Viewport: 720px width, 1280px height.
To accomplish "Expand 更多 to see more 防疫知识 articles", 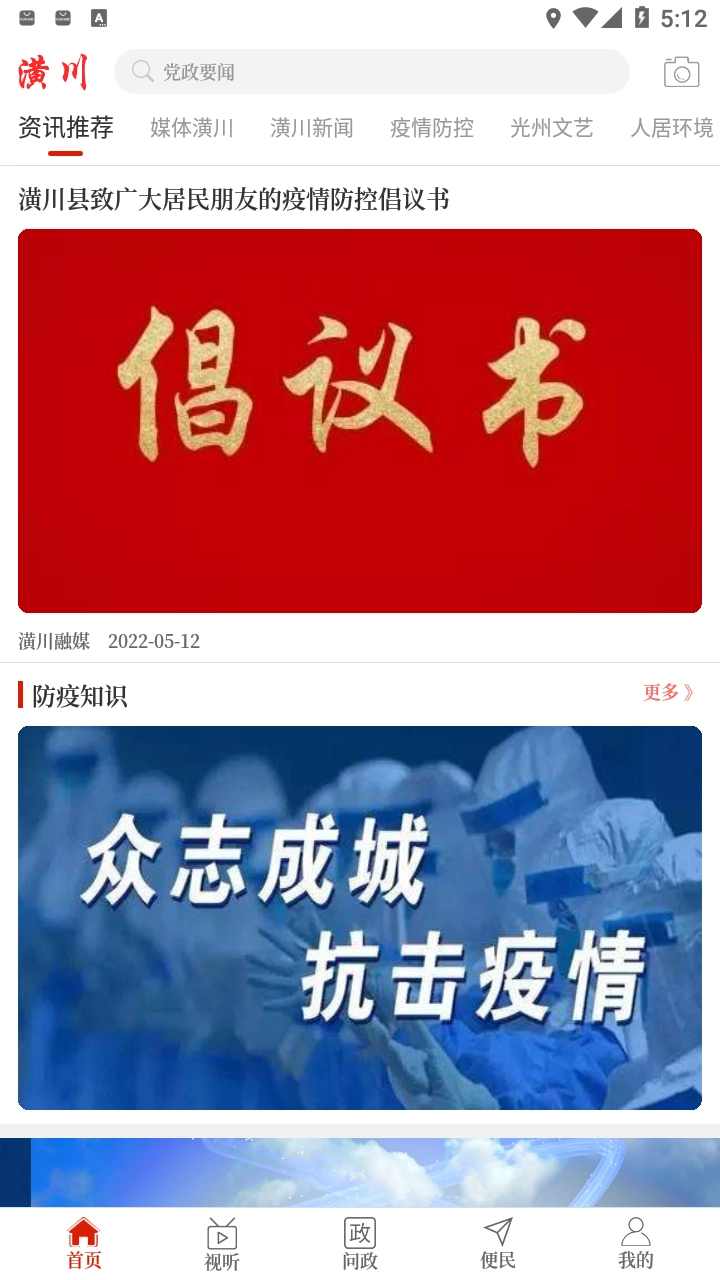I will [668, 692].
